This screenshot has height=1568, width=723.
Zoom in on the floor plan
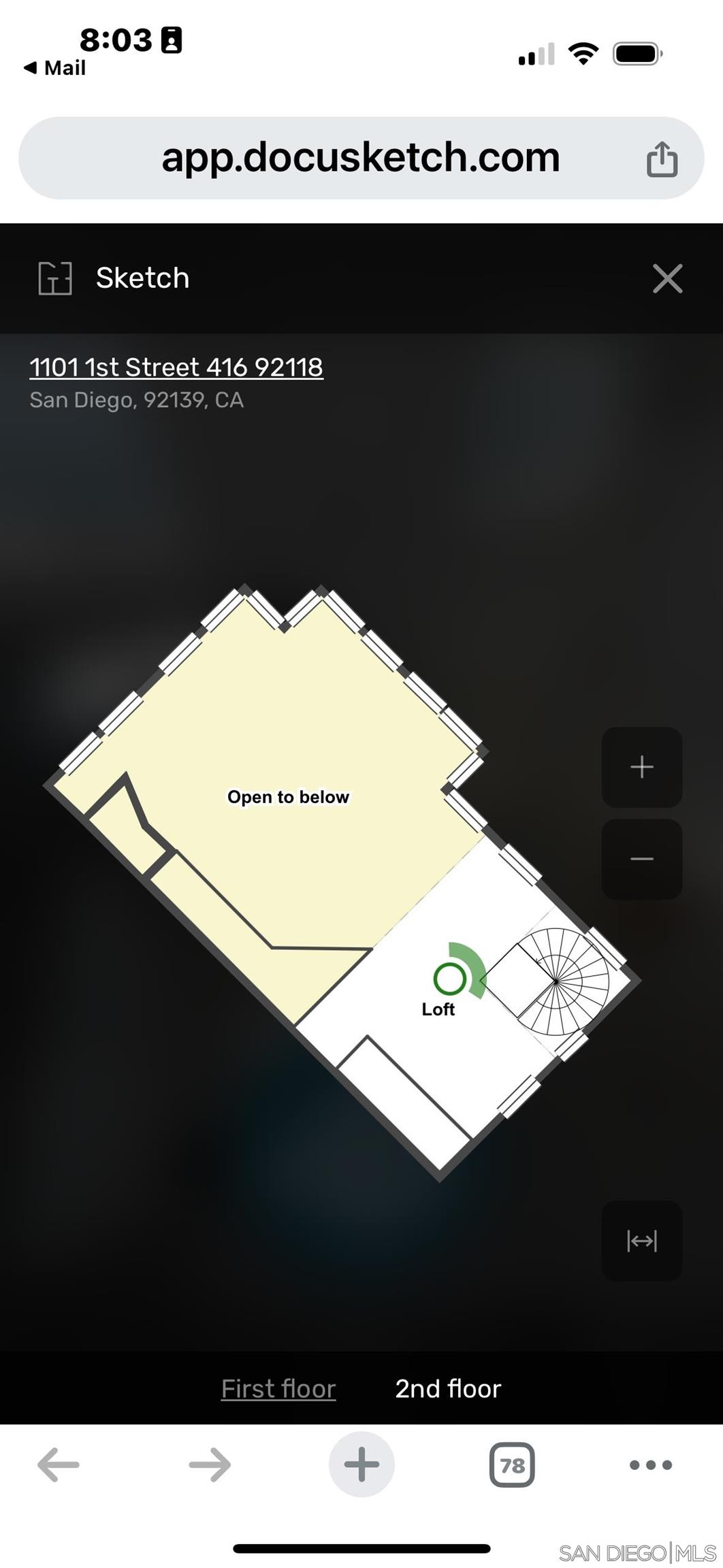pyautogui.click(x=641, y=767)
